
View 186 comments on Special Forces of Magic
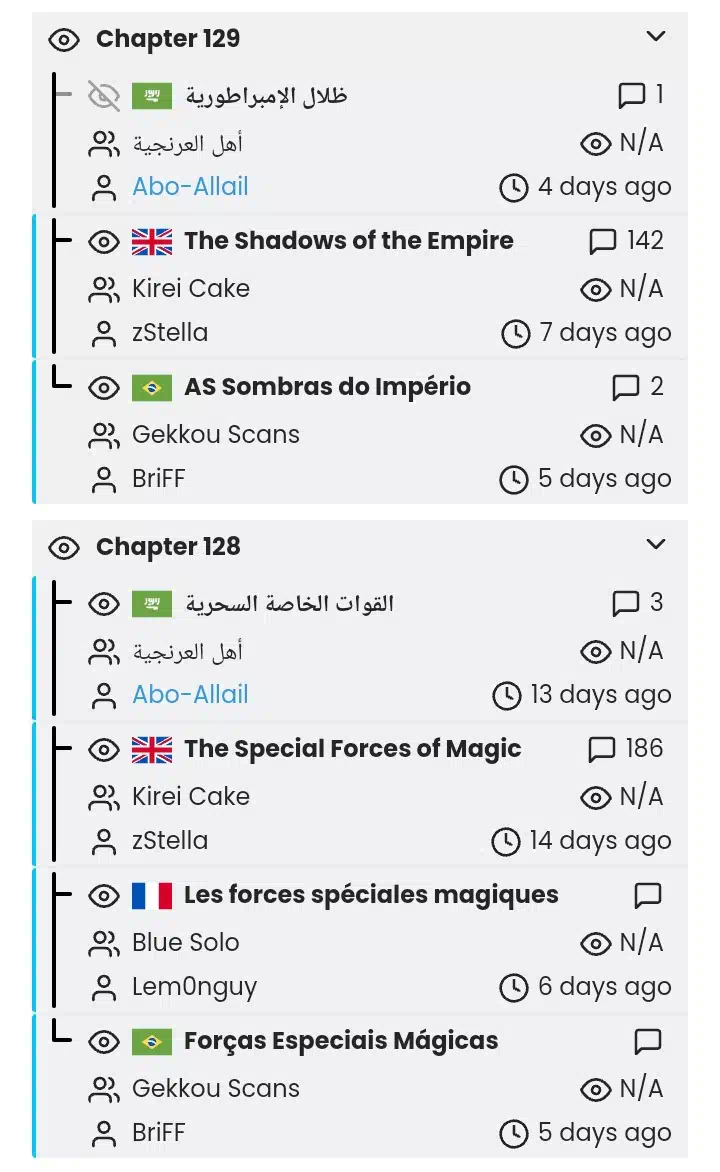click(x=626, y=749)
